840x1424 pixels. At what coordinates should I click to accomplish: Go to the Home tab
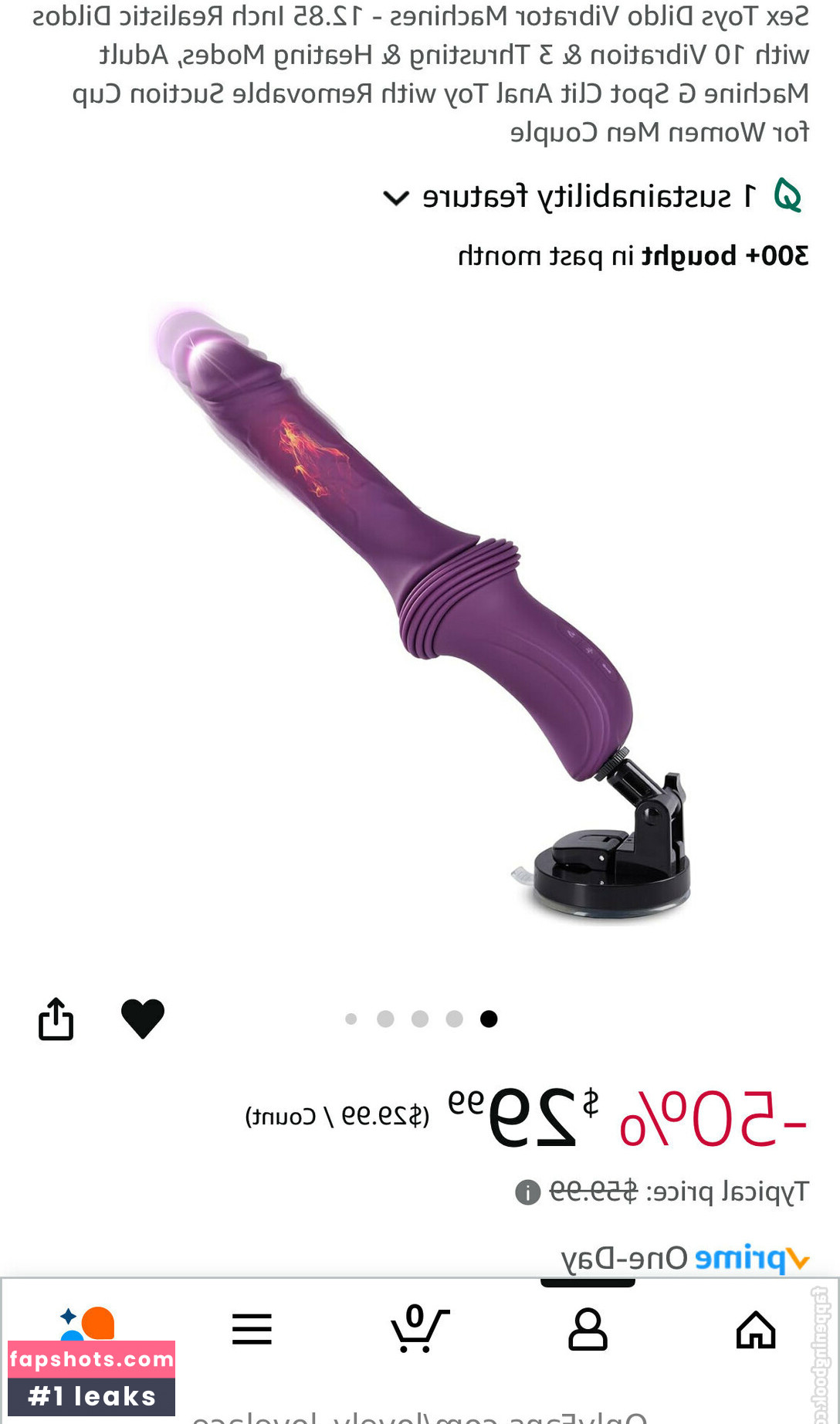click(x=755, y=1330)
